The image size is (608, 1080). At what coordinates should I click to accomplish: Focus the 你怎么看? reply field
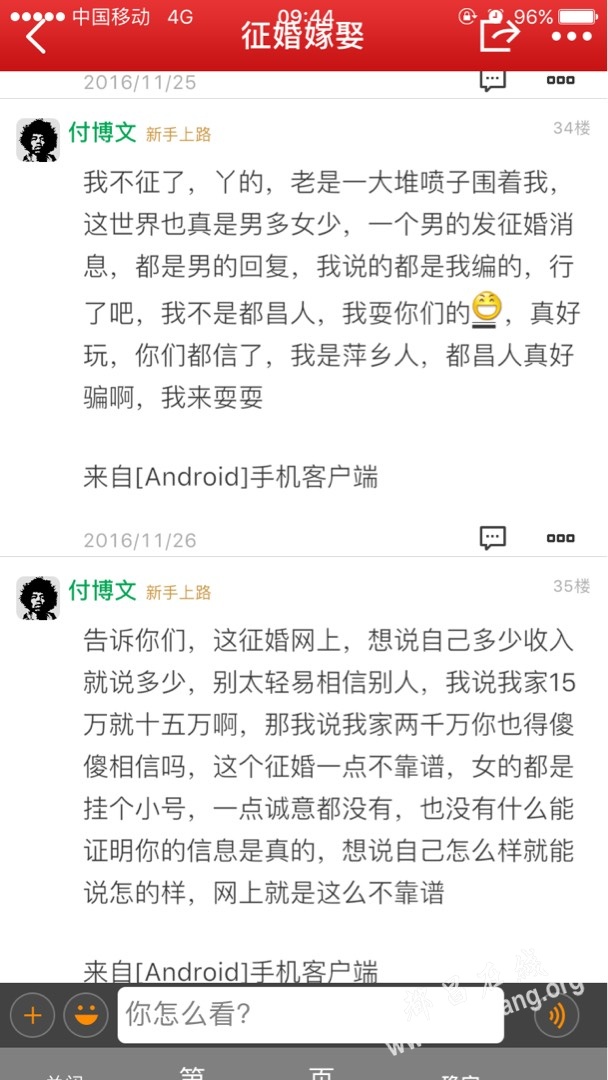pyautogui.click(x=310, y=1015)
